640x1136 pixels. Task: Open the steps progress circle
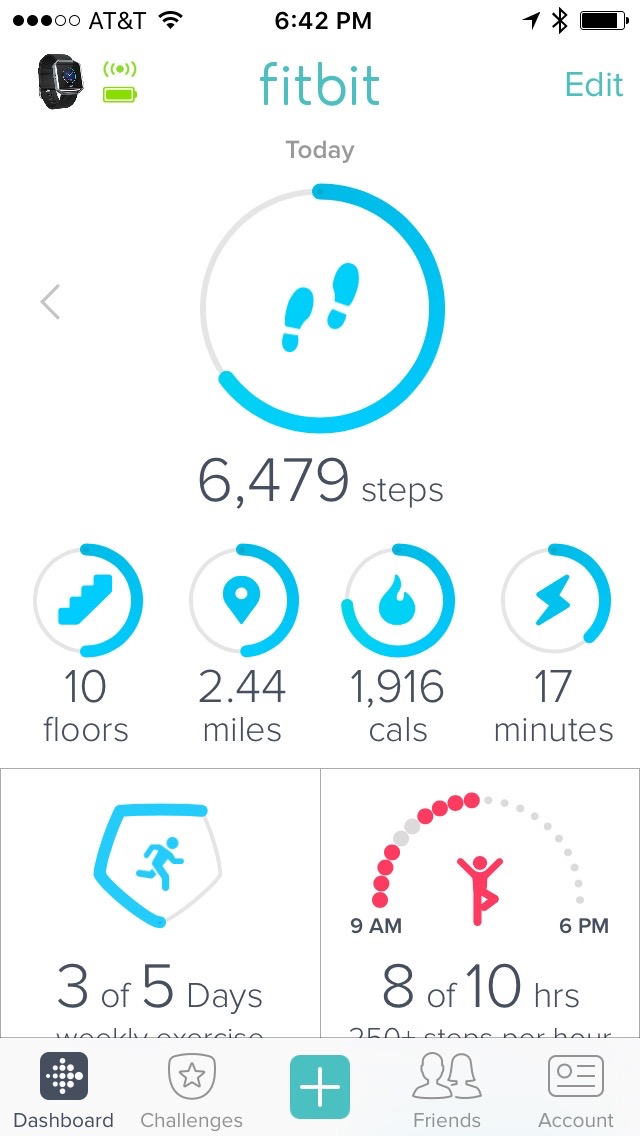click(x=320, y=308)
